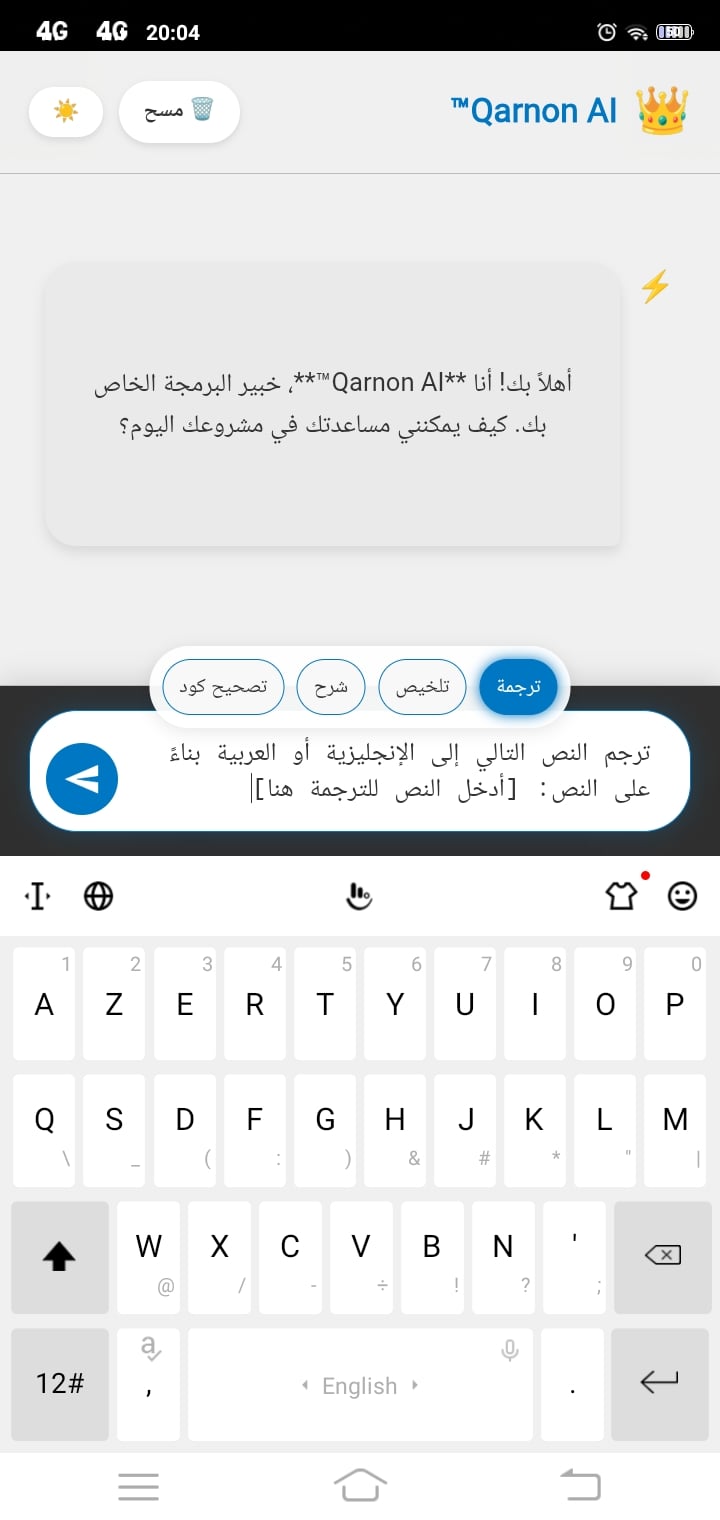
Task: Tap the keyboard globe language icon
Action: pyautogui.click(x=98, y=896)
